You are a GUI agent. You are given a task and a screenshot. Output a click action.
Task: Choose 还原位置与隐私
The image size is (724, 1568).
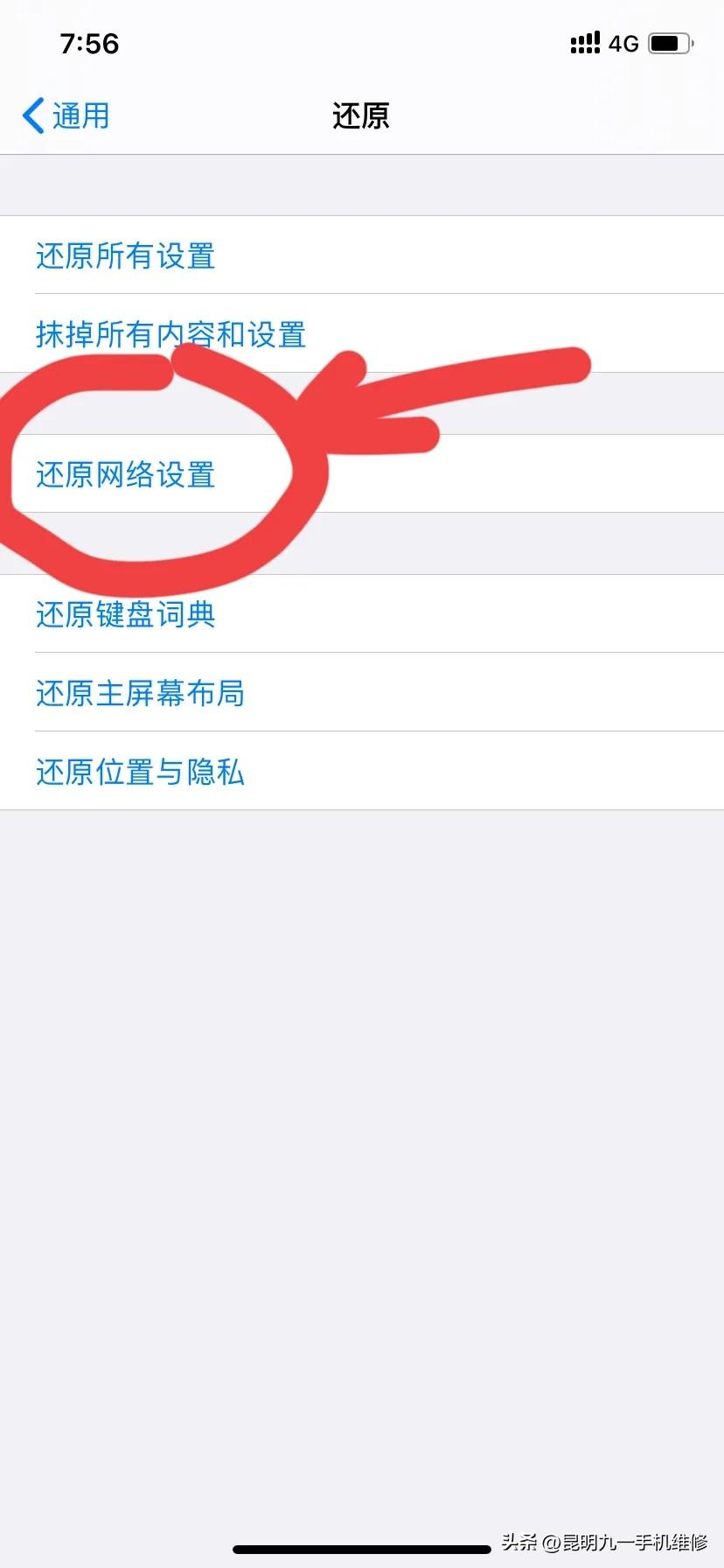pos(140,772)
